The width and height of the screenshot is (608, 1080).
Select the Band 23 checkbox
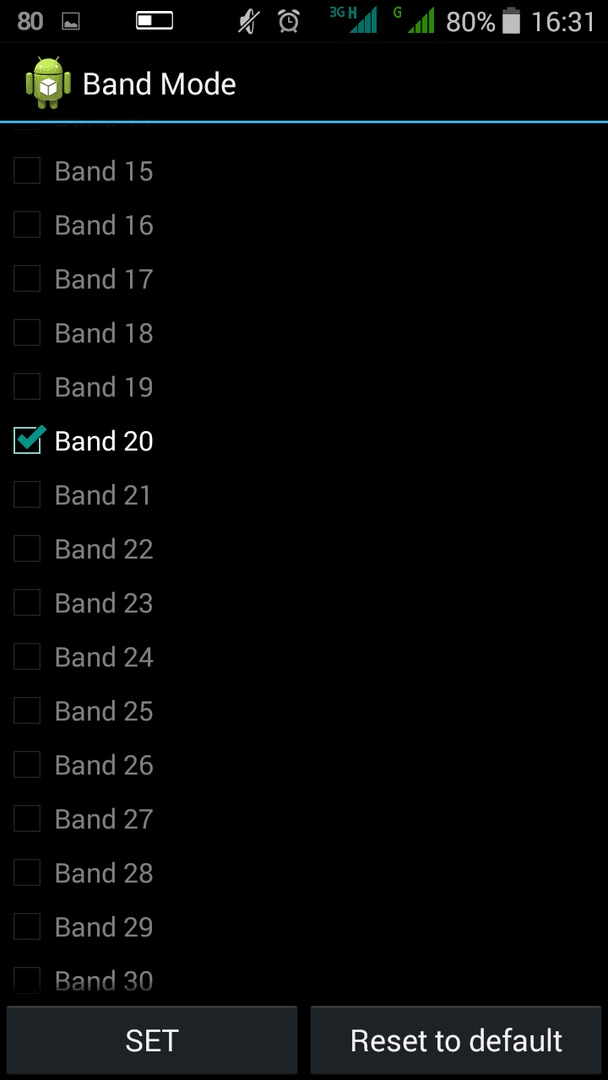click(x=27, y=603)
